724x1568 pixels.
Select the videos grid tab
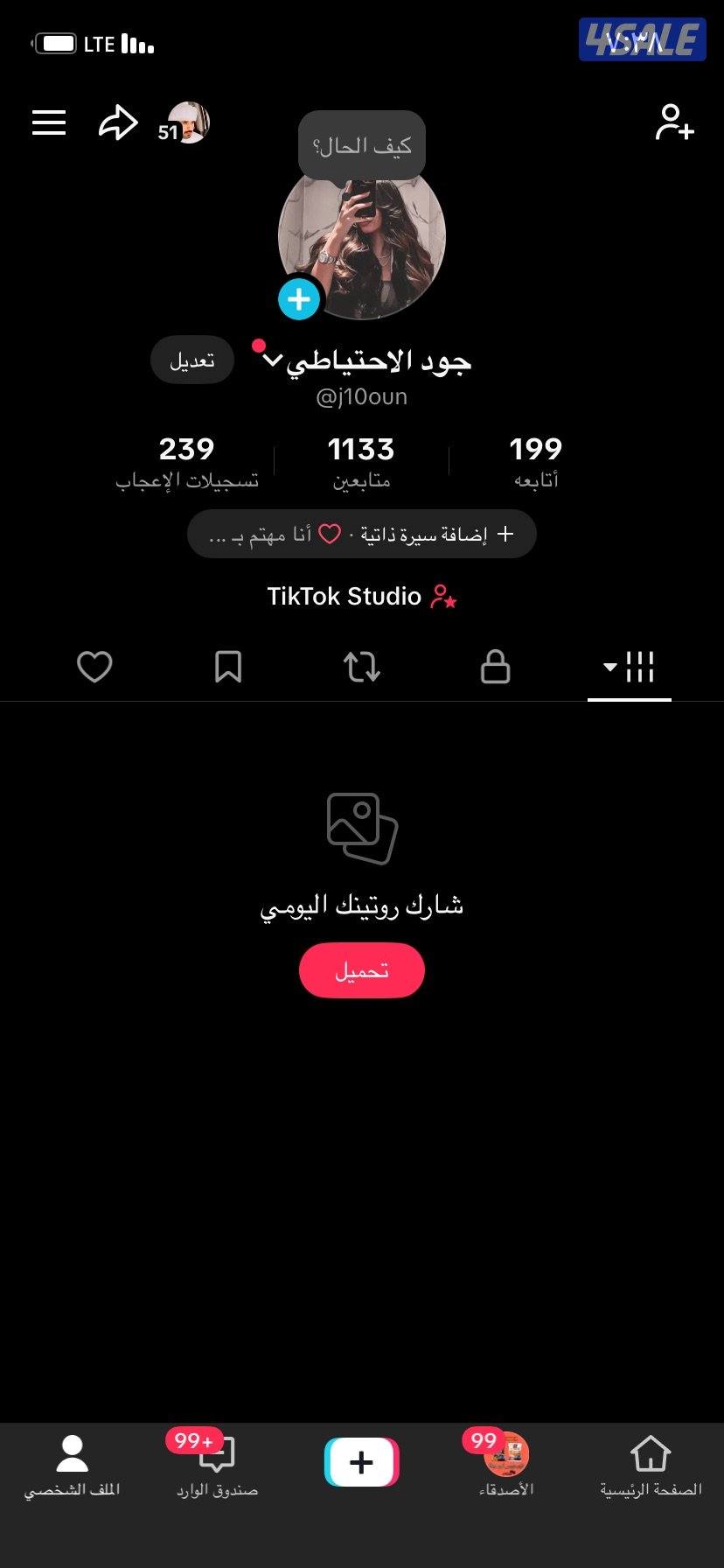640,667
